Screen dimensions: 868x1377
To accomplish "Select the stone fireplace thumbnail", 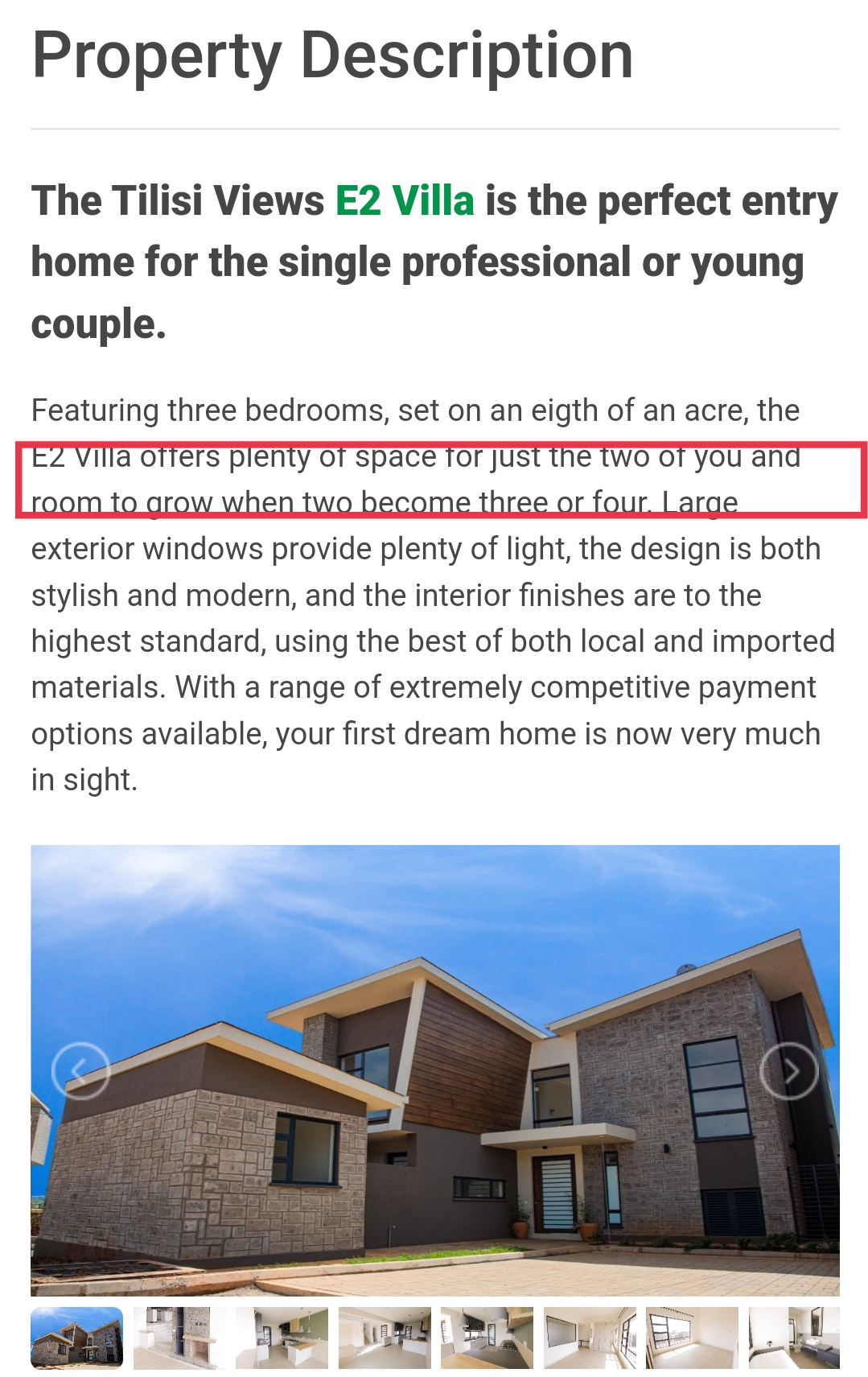I will click(179, 1338).
